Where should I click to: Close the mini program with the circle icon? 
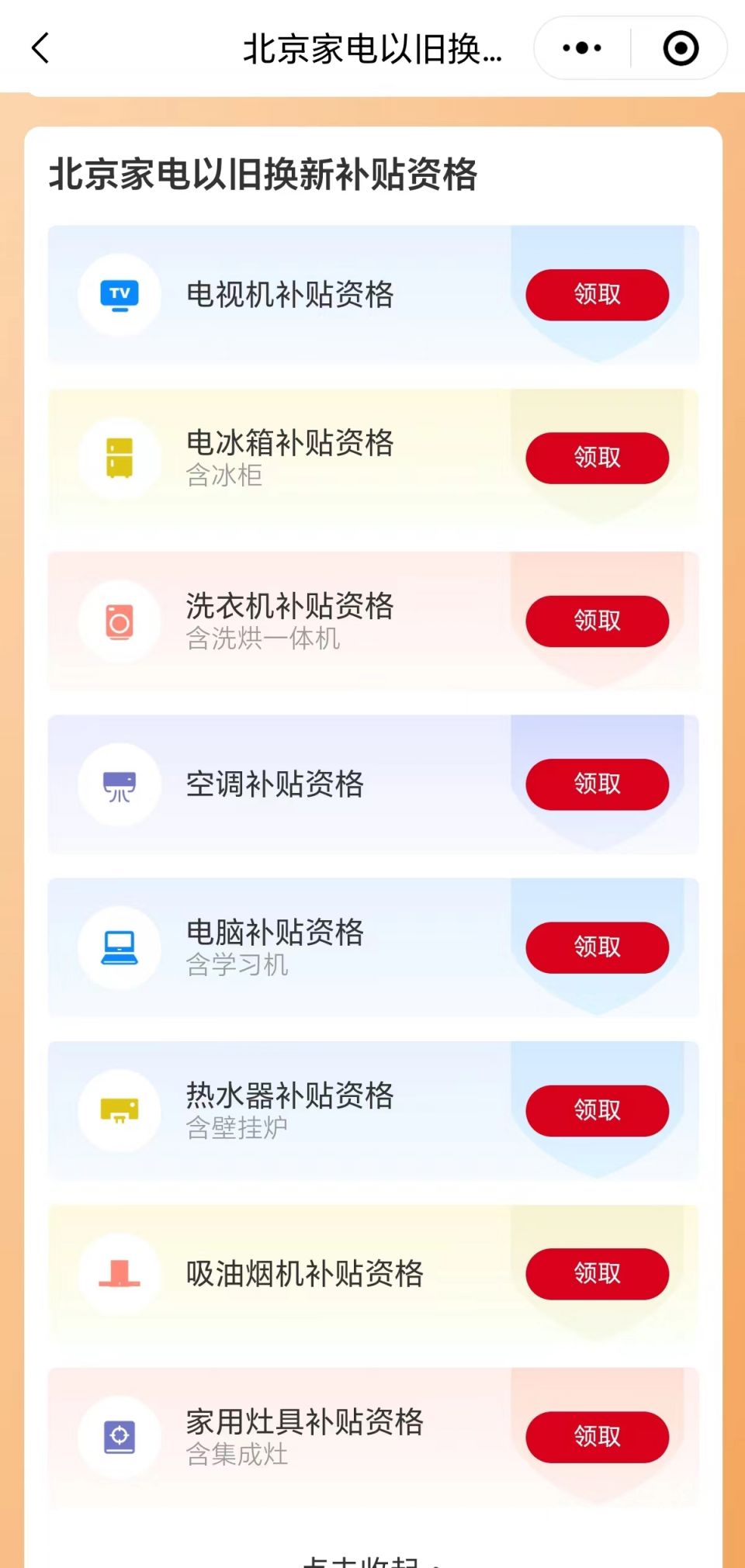click(x=681, y=48)
